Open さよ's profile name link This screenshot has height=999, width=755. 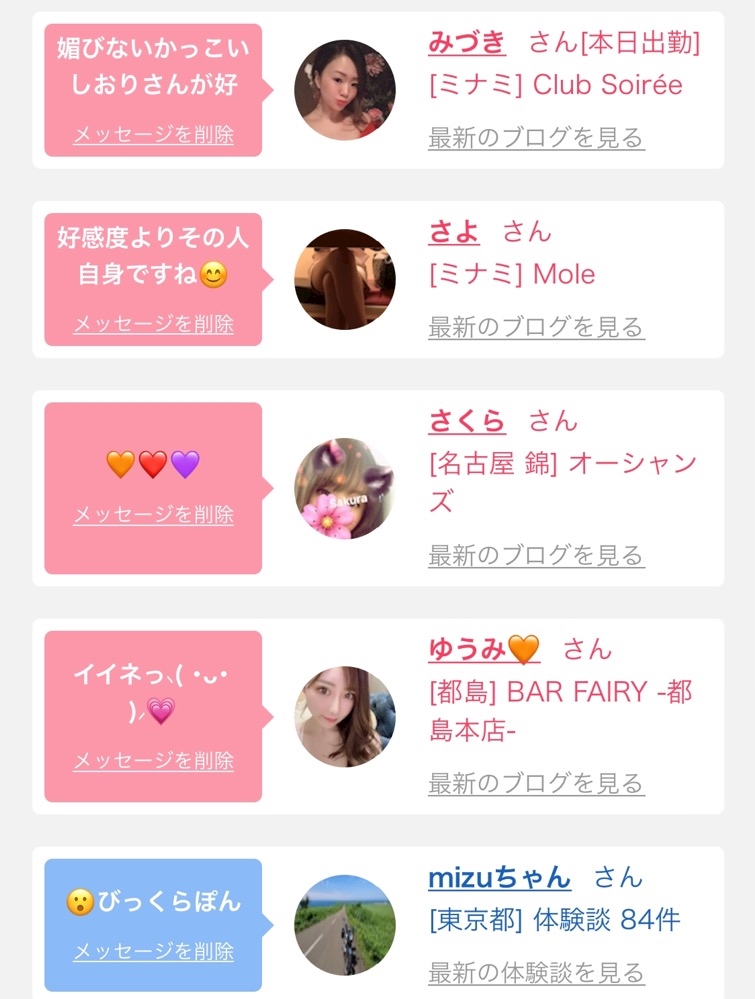[454, 232]
